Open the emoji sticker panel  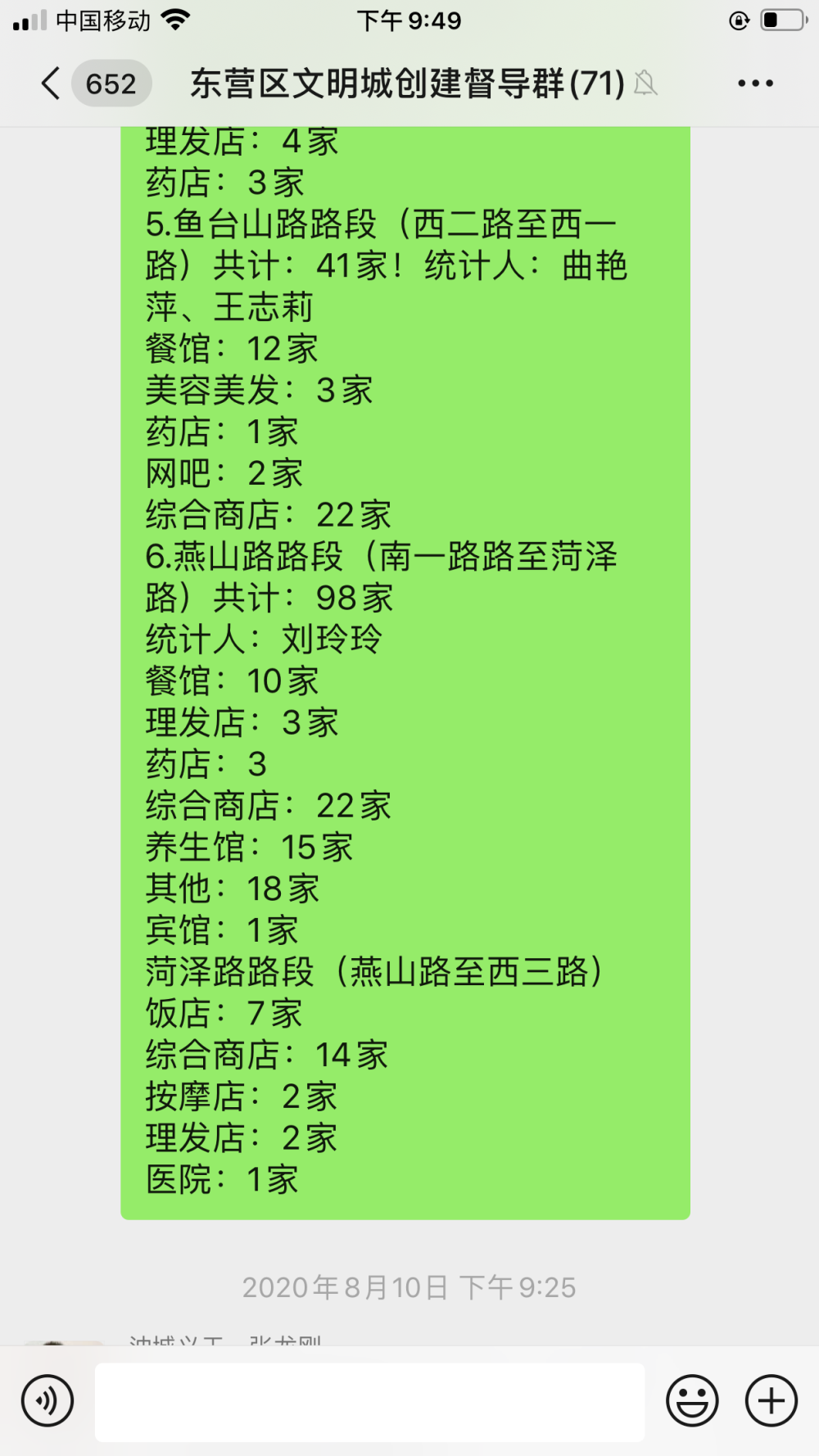click(x=692, y=1401)
